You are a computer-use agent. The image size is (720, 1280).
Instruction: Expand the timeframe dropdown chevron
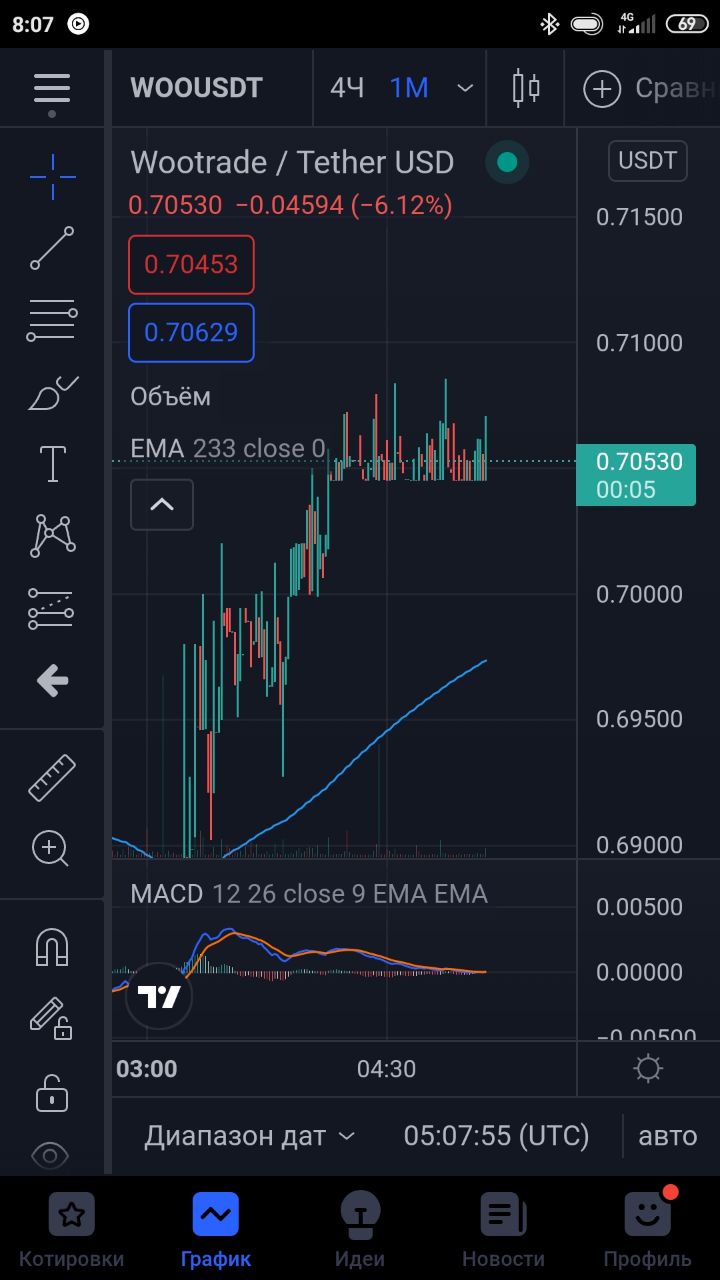coord(465,88)
